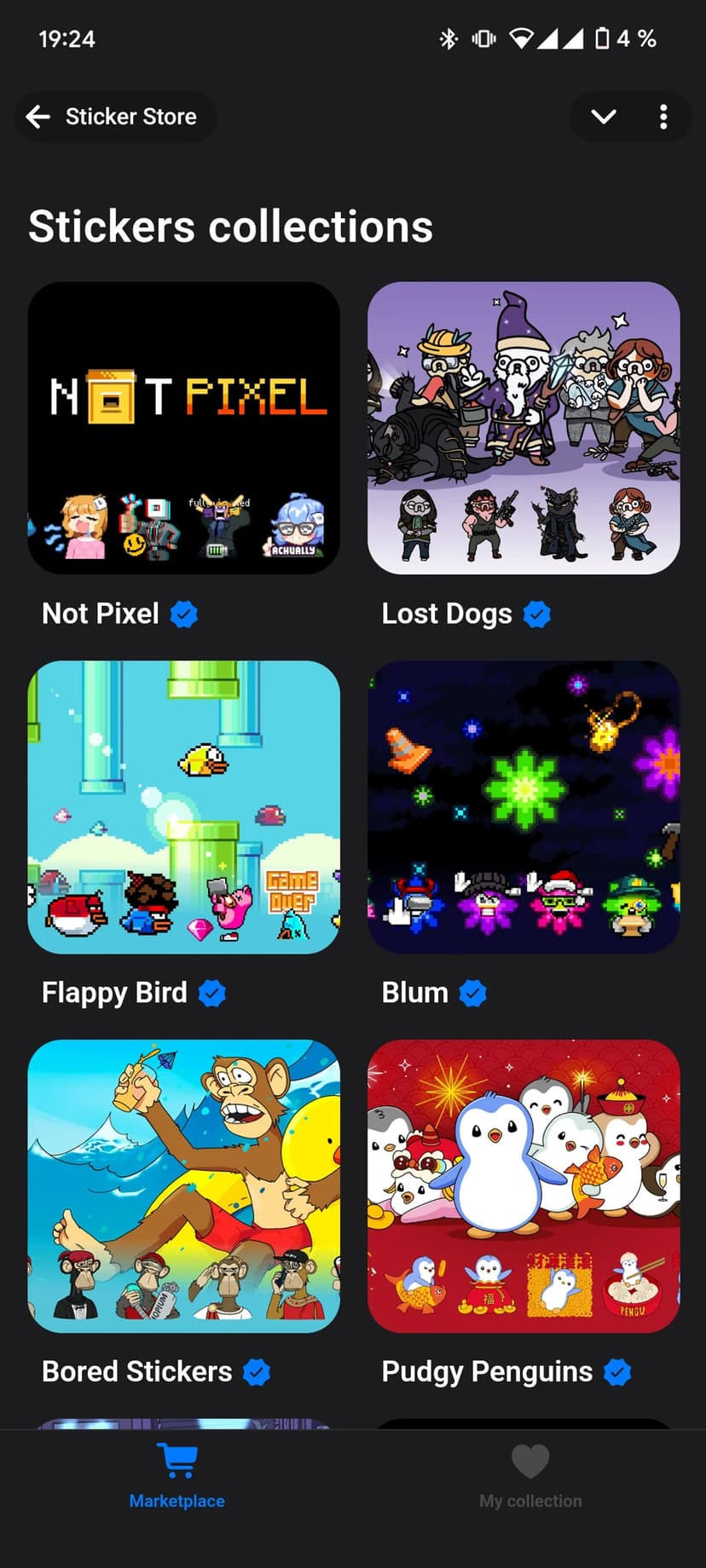View the Blum sticker collection
This screenshot has width=706, height=1568.
point(523,807)
